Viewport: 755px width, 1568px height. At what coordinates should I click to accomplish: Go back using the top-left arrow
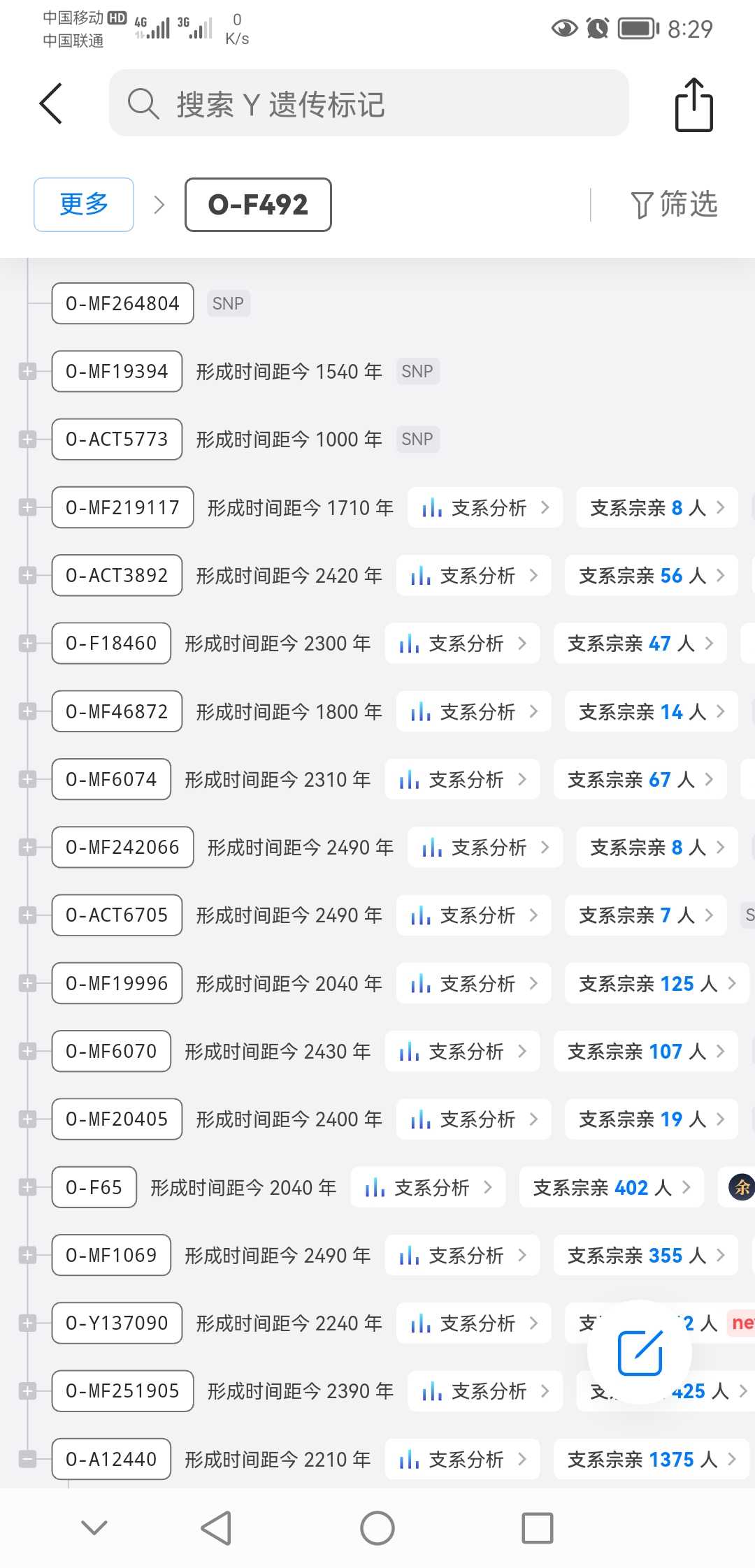pos(51,103)
